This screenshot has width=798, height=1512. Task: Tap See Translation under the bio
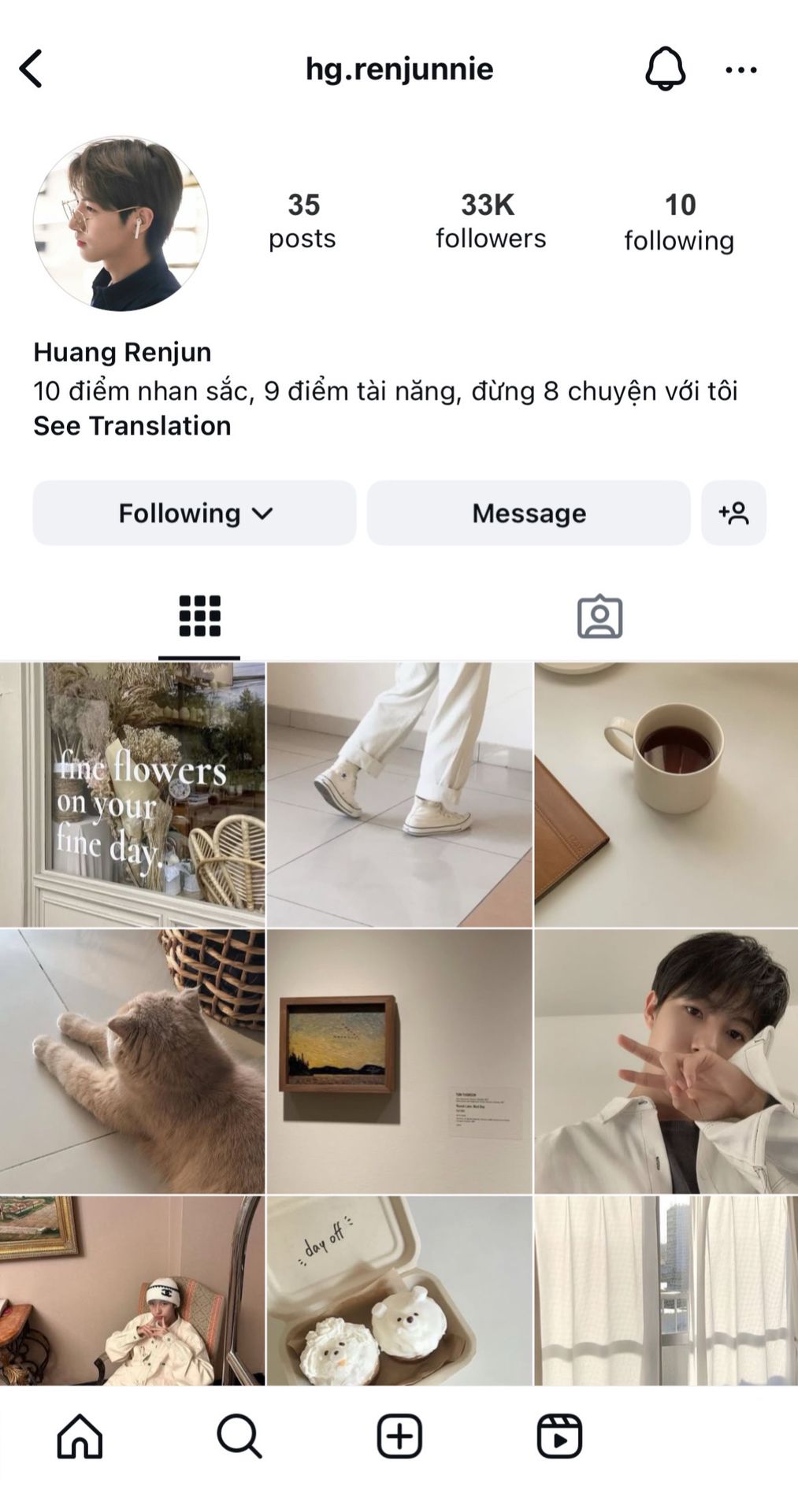(132, 426)
